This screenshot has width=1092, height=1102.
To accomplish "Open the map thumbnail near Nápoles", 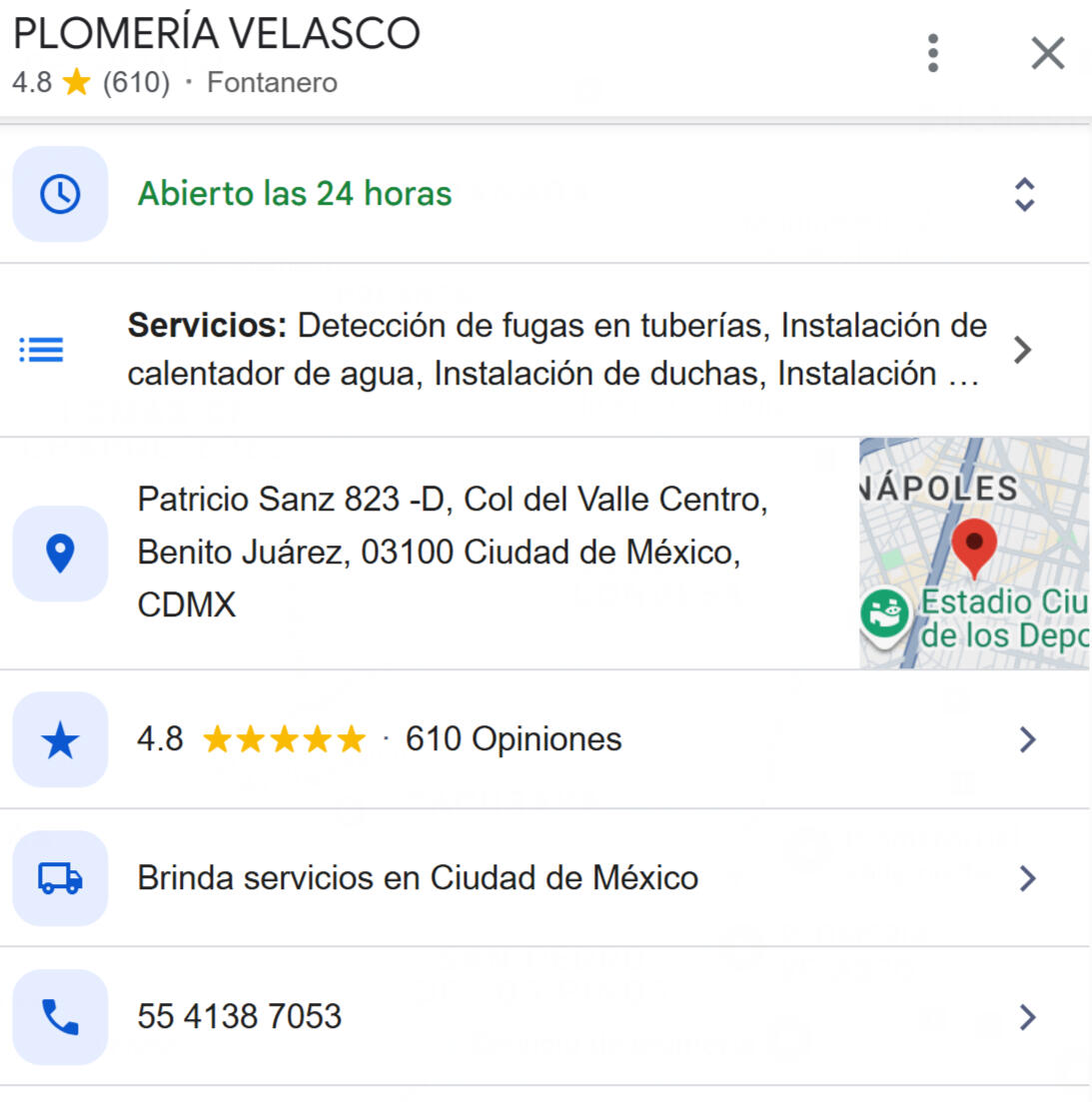I will [974, 553].
